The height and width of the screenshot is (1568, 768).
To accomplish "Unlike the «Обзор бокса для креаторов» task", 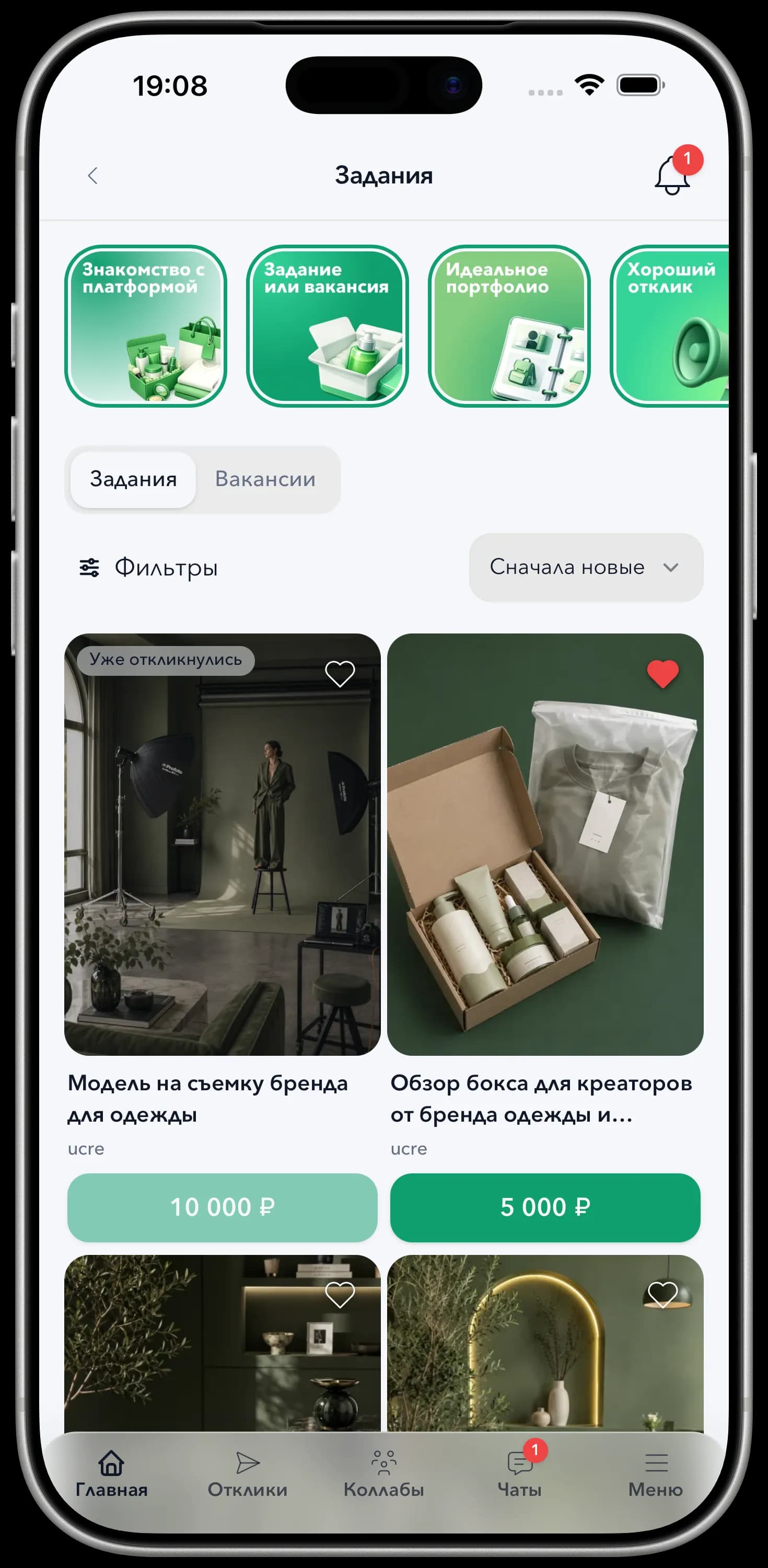I will click(x=662, y=674).
